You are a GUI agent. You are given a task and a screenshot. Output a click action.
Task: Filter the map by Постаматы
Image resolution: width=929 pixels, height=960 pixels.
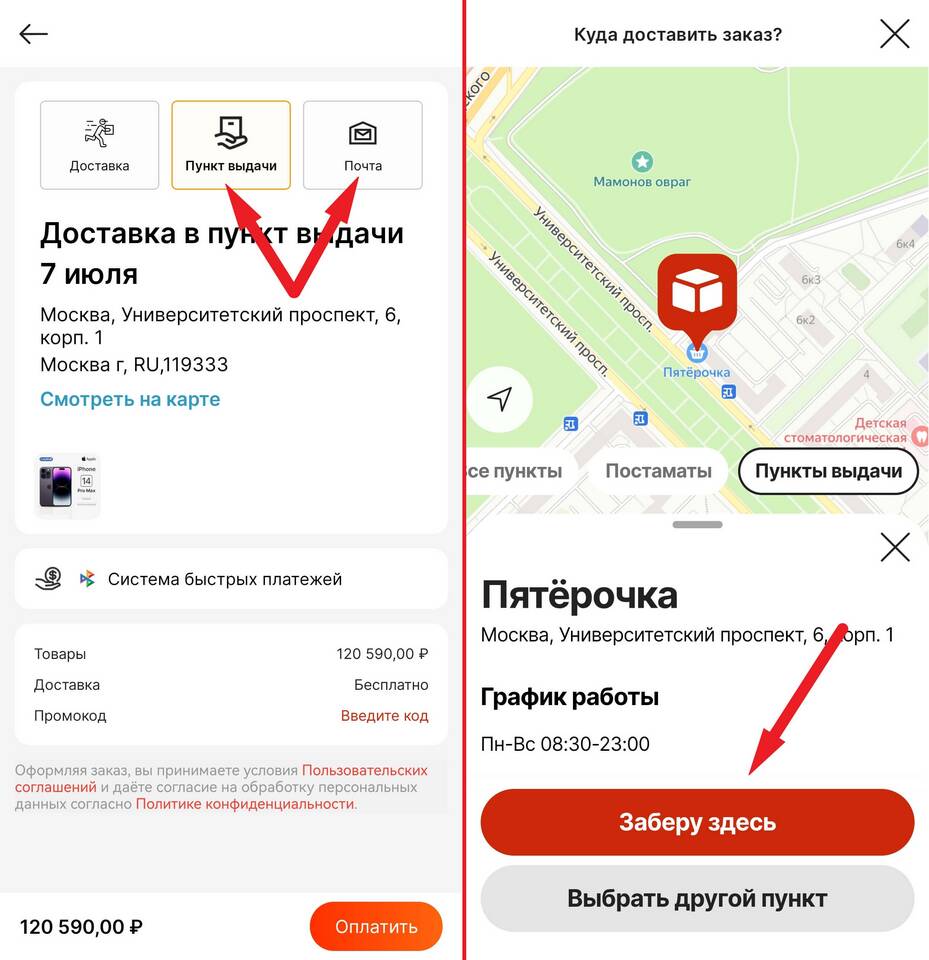click(658, 471)
